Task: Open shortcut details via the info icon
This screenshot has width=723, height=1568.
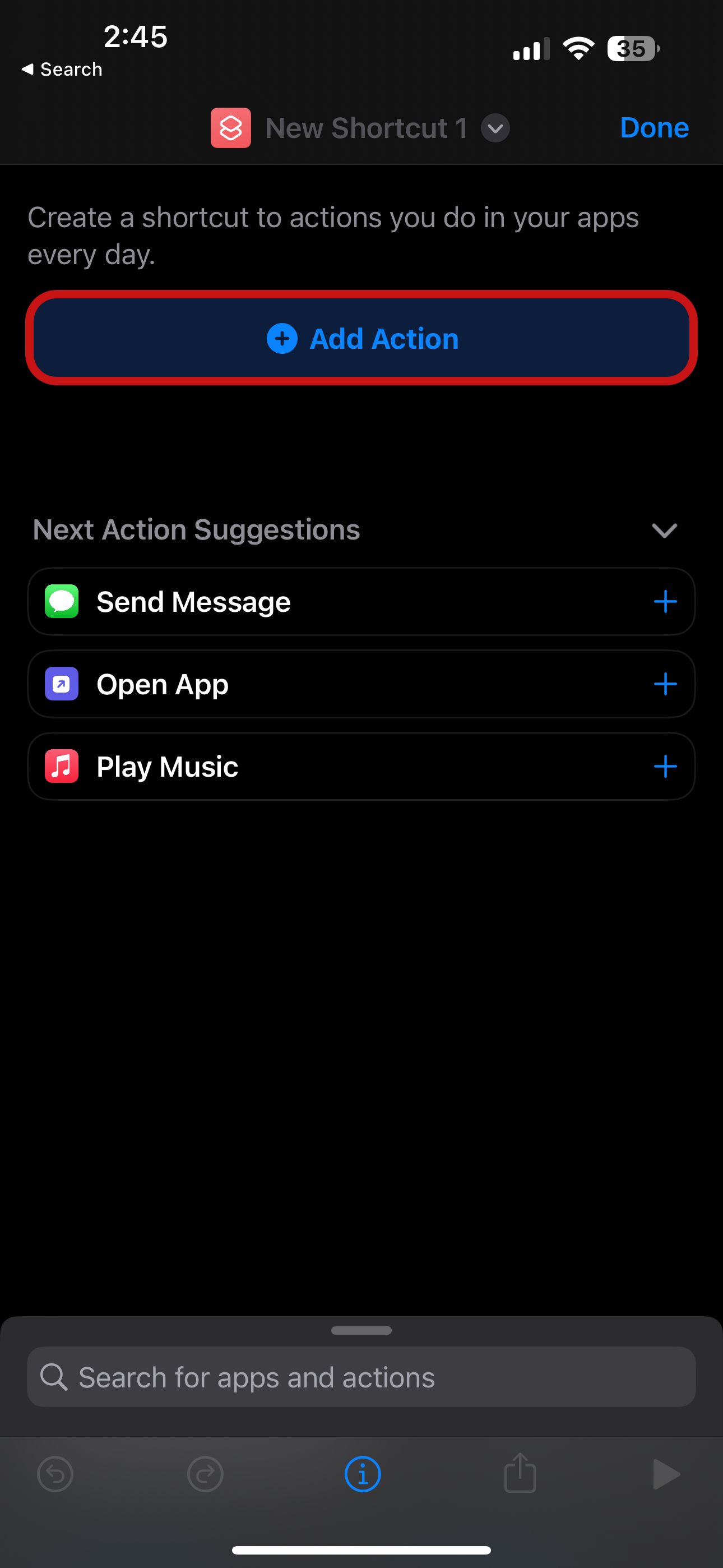Action: (x=361, y=1474)
